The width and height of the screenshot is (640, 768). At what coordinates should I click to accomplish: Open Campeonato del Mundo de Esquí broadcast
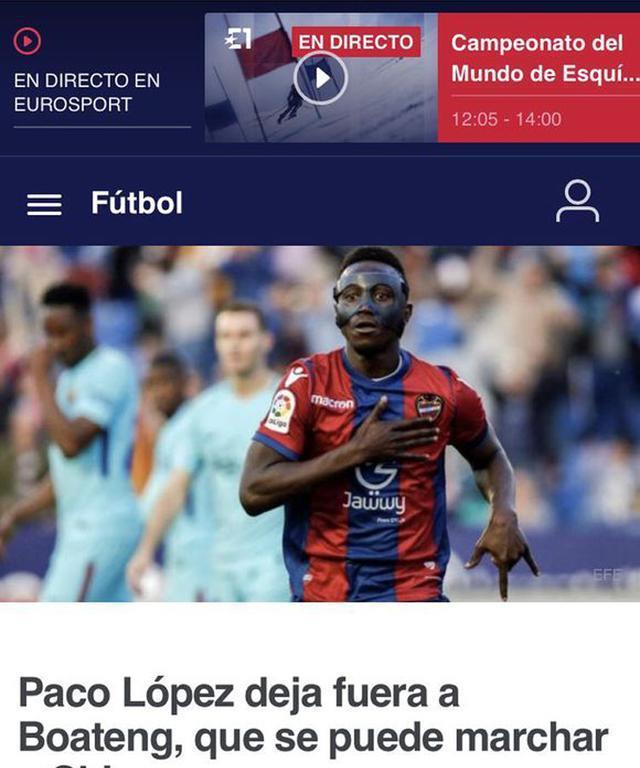click(538, 78)
